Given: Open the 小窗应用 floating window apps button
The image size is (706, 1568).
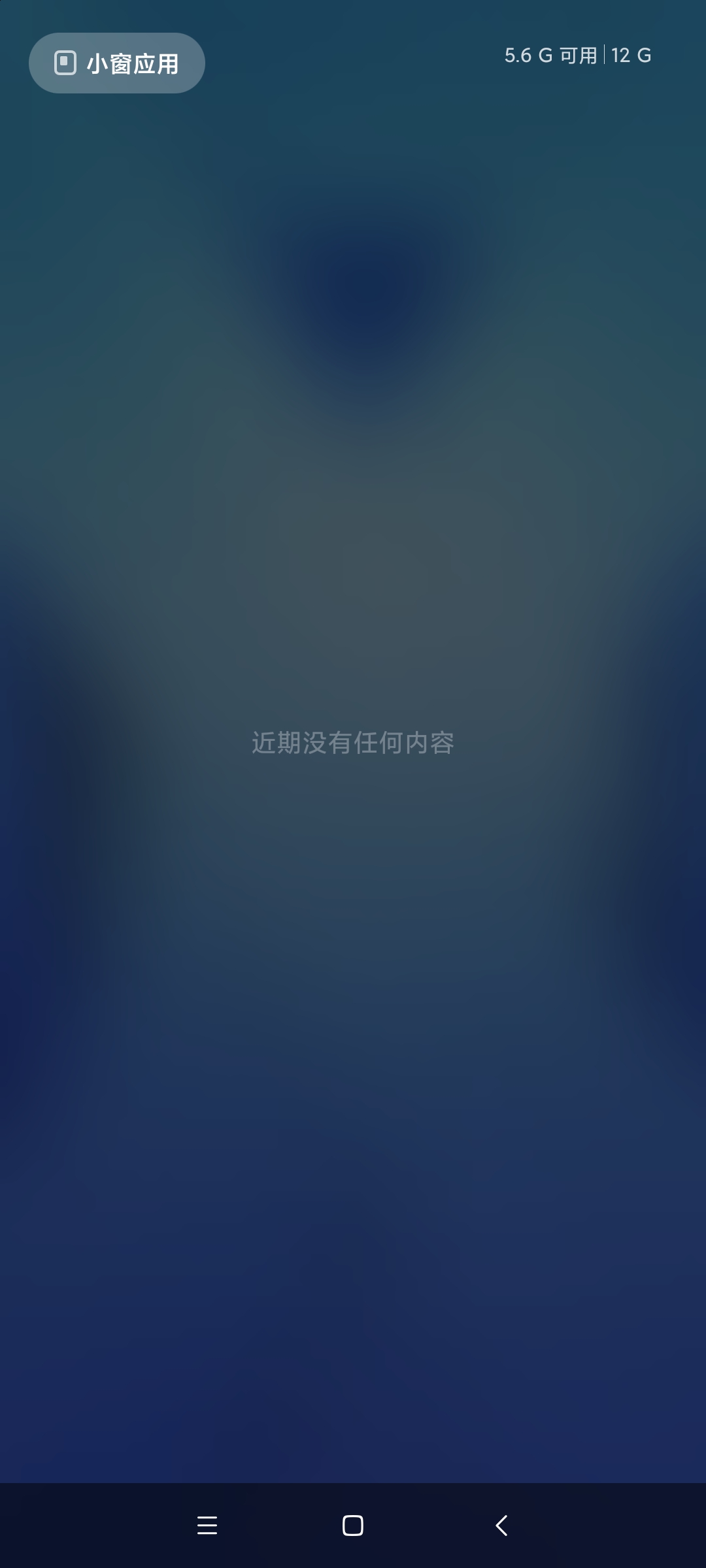Looking at the screenshot, I should point(117,63).
